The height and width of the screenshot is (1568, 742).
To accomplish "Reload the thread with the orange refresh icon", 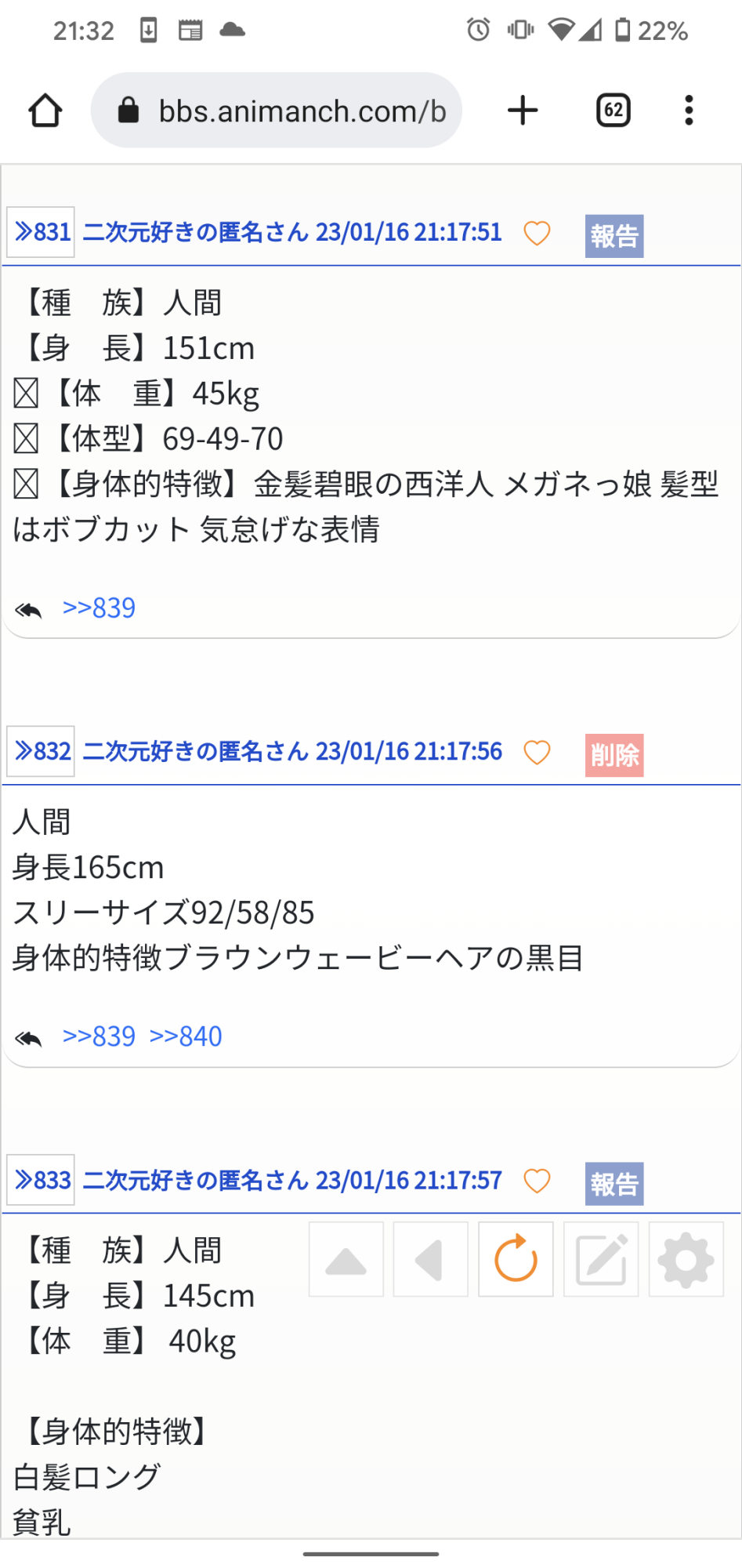I will (516, 1260).
